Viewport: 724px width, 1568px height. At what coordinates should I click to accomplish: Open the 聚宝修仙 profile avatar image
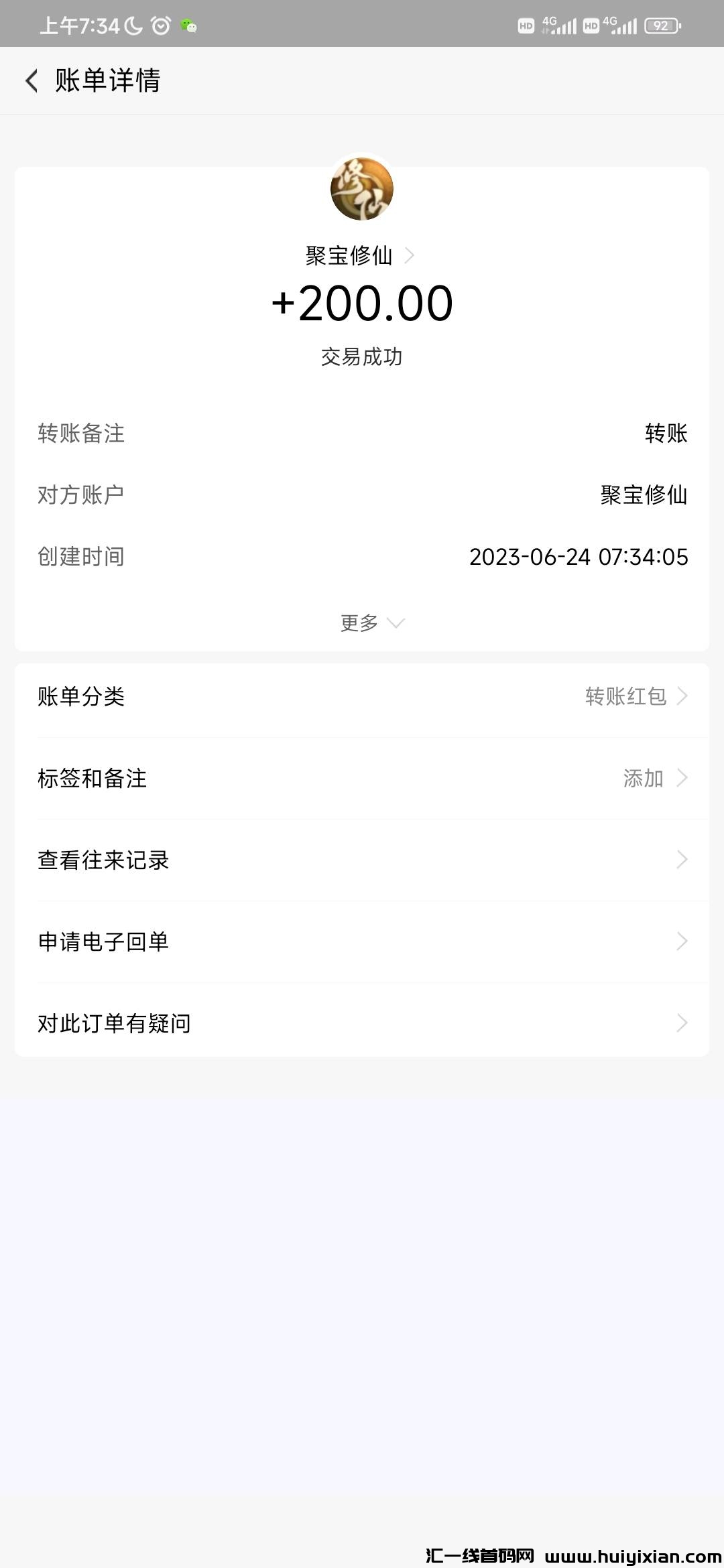[362, 188]
